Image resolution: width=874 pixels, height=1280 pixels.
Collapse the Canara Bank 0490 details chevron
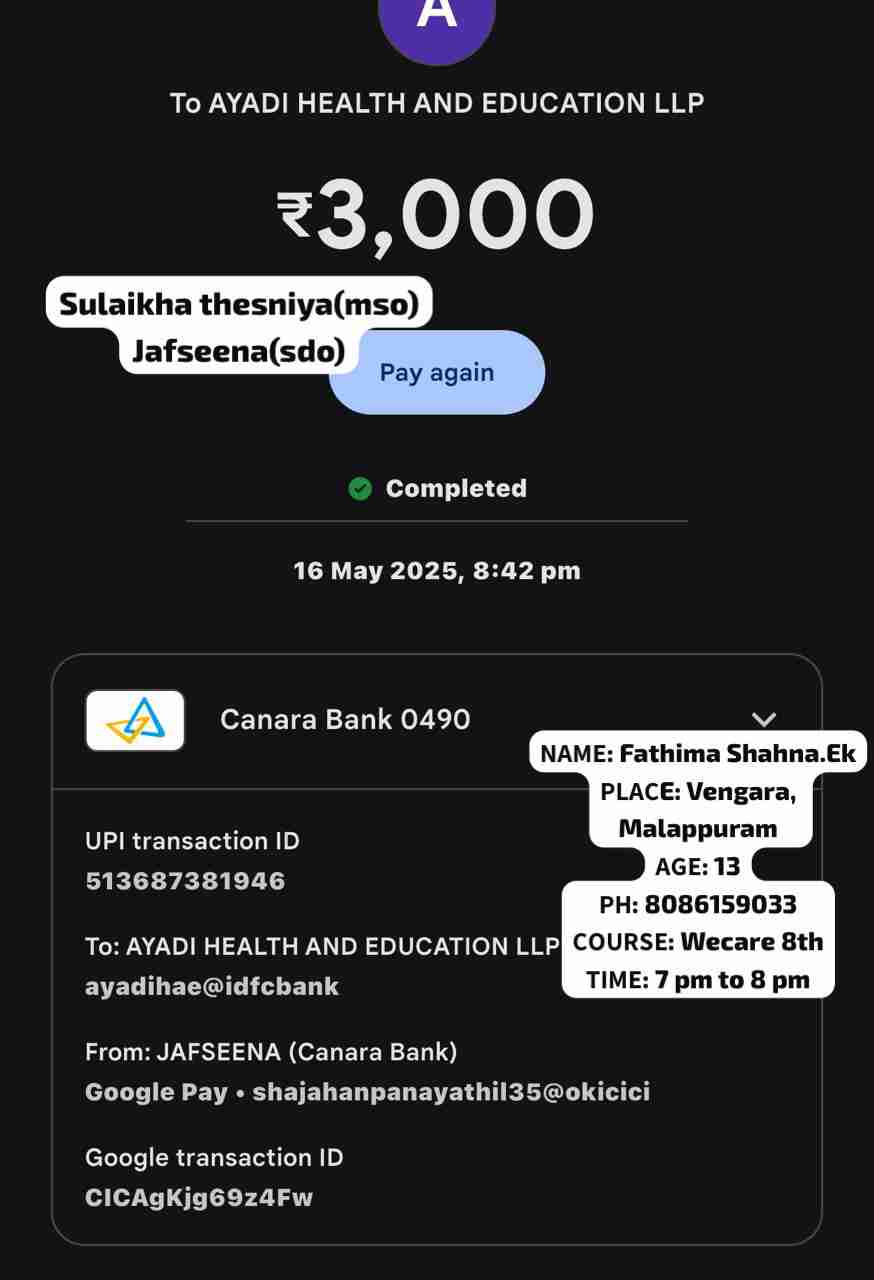tap(764, 718)
